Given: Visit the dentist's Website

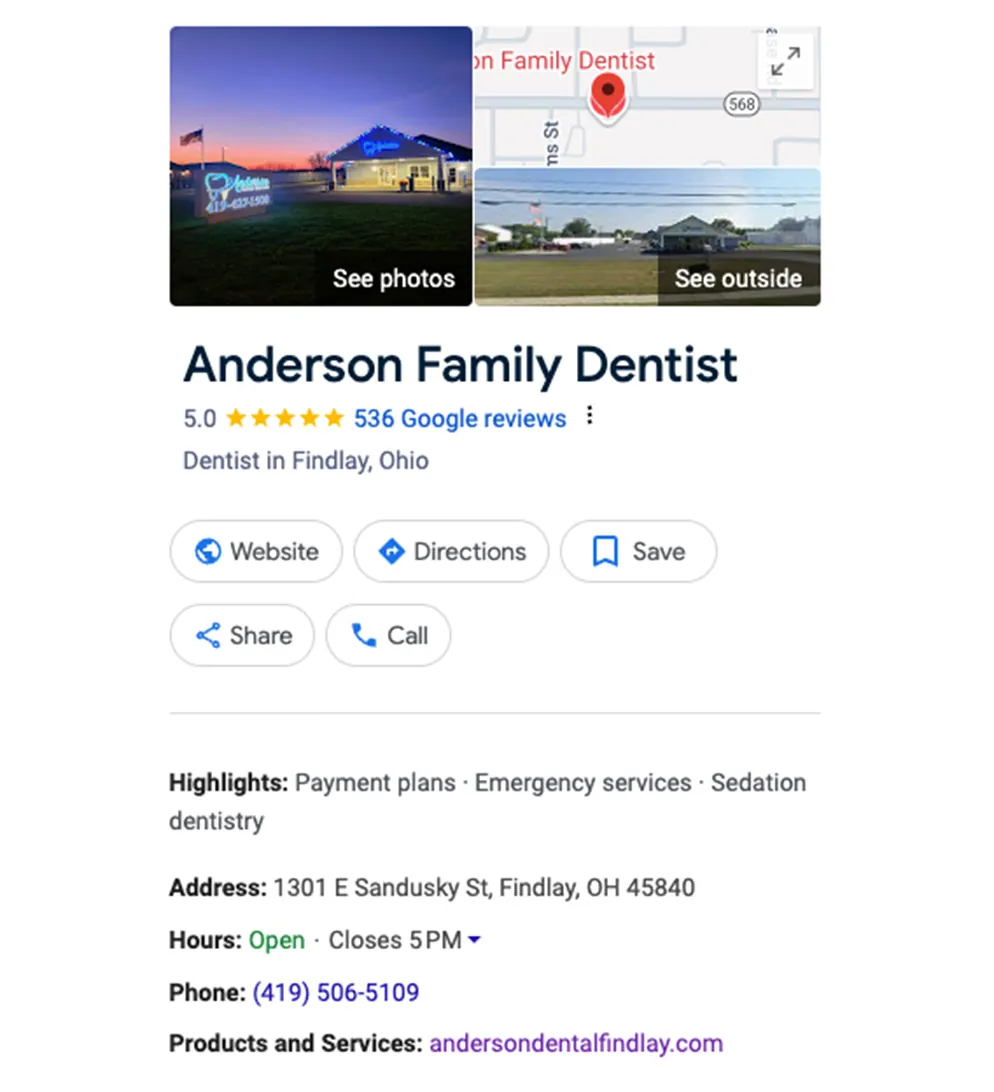Looking at the screenshot, I should coord(256,551).
